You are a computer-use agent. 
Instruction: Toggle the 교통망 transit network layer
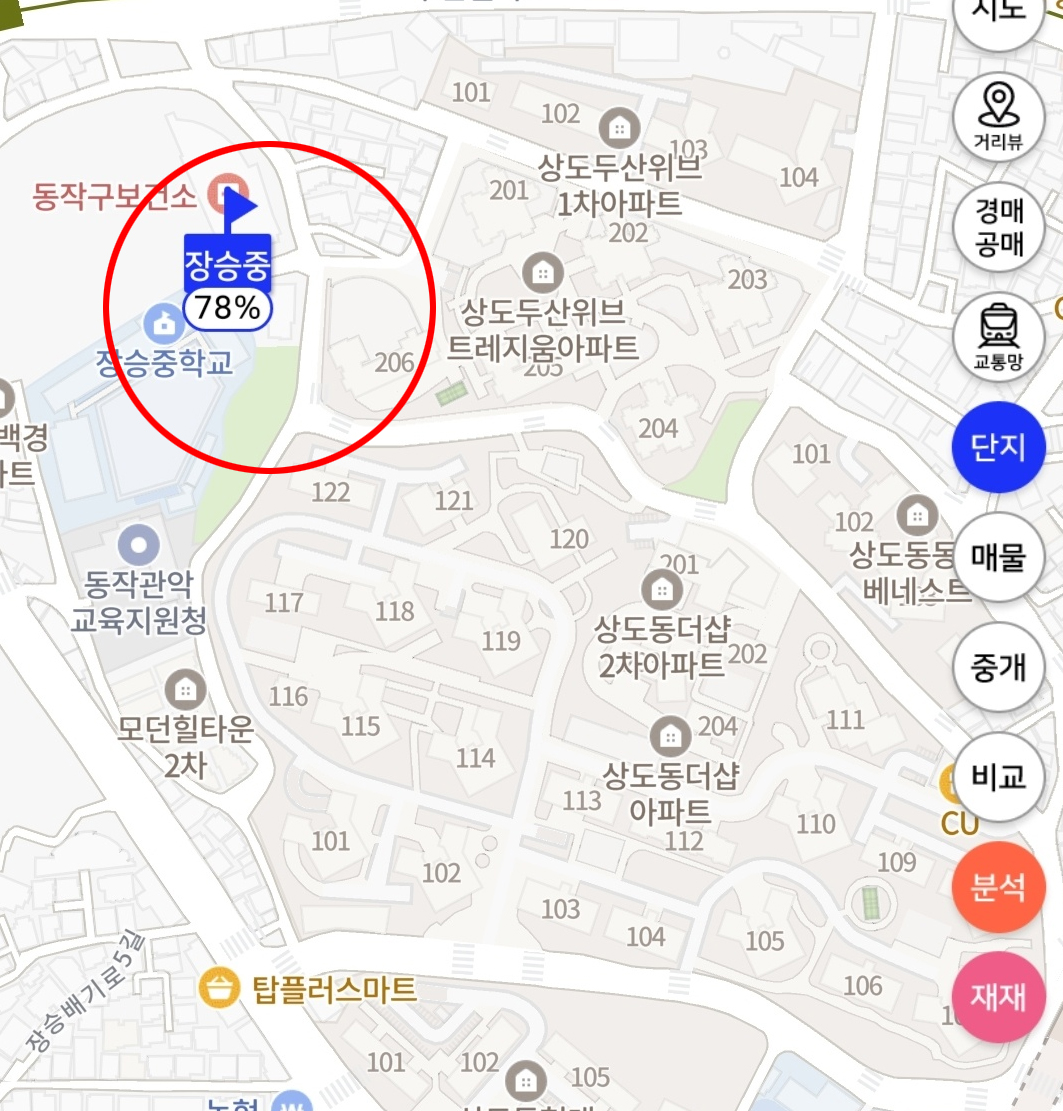[998, 337]
